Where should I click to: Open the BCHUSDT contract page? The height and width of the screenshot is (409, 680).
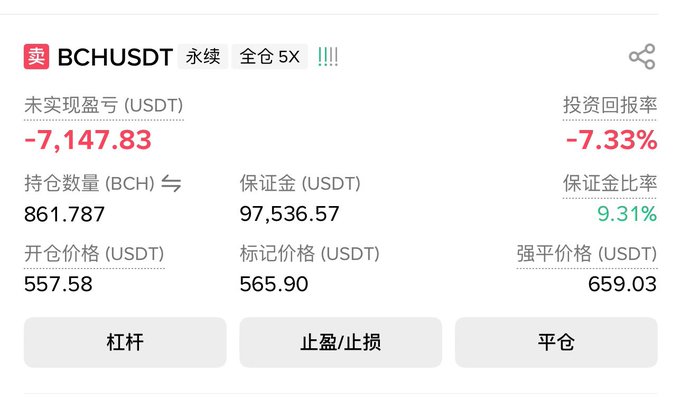pos(115,57)
